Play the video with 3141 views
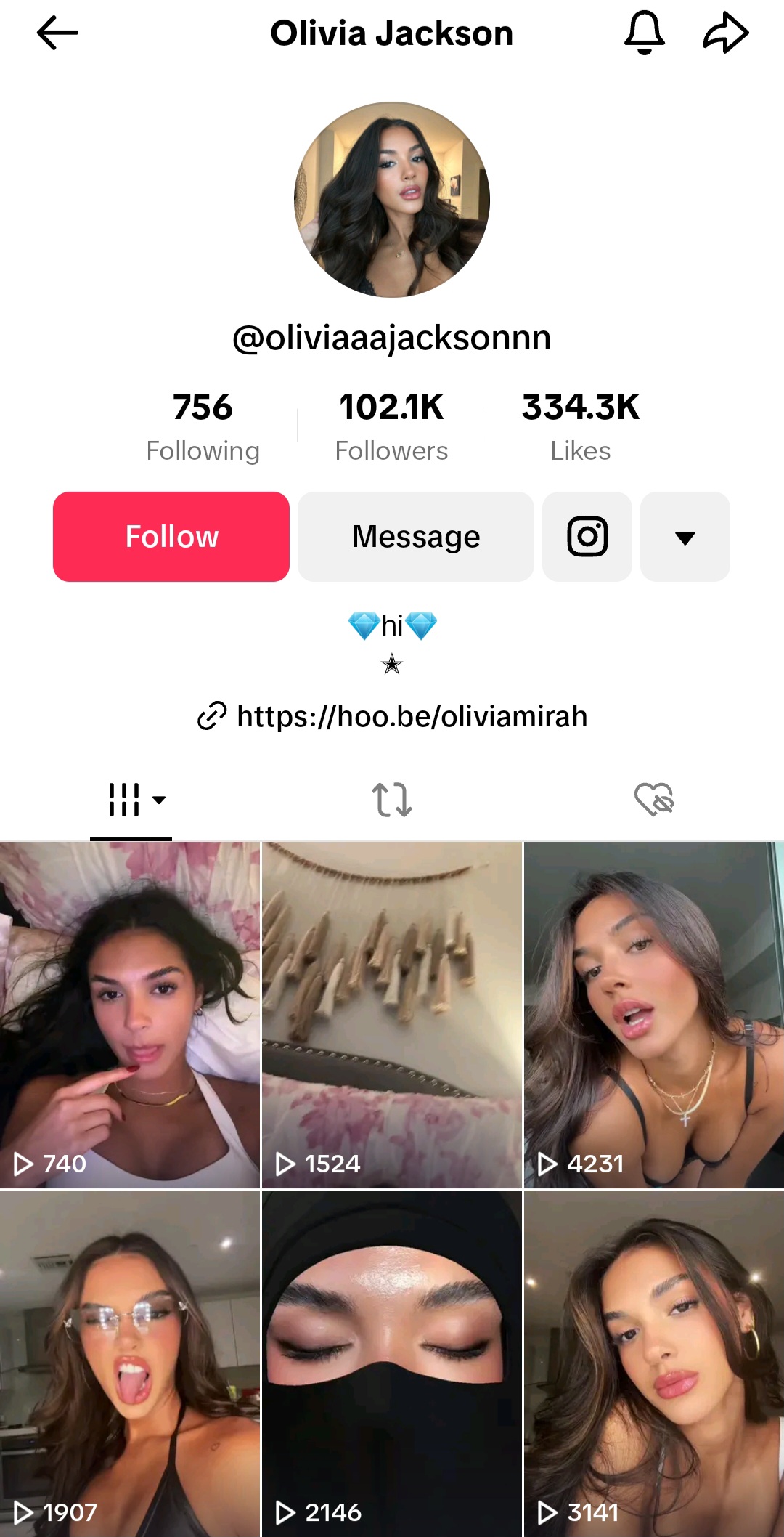The height and width of the screenshot is (1537, 784). [653, 1363]
